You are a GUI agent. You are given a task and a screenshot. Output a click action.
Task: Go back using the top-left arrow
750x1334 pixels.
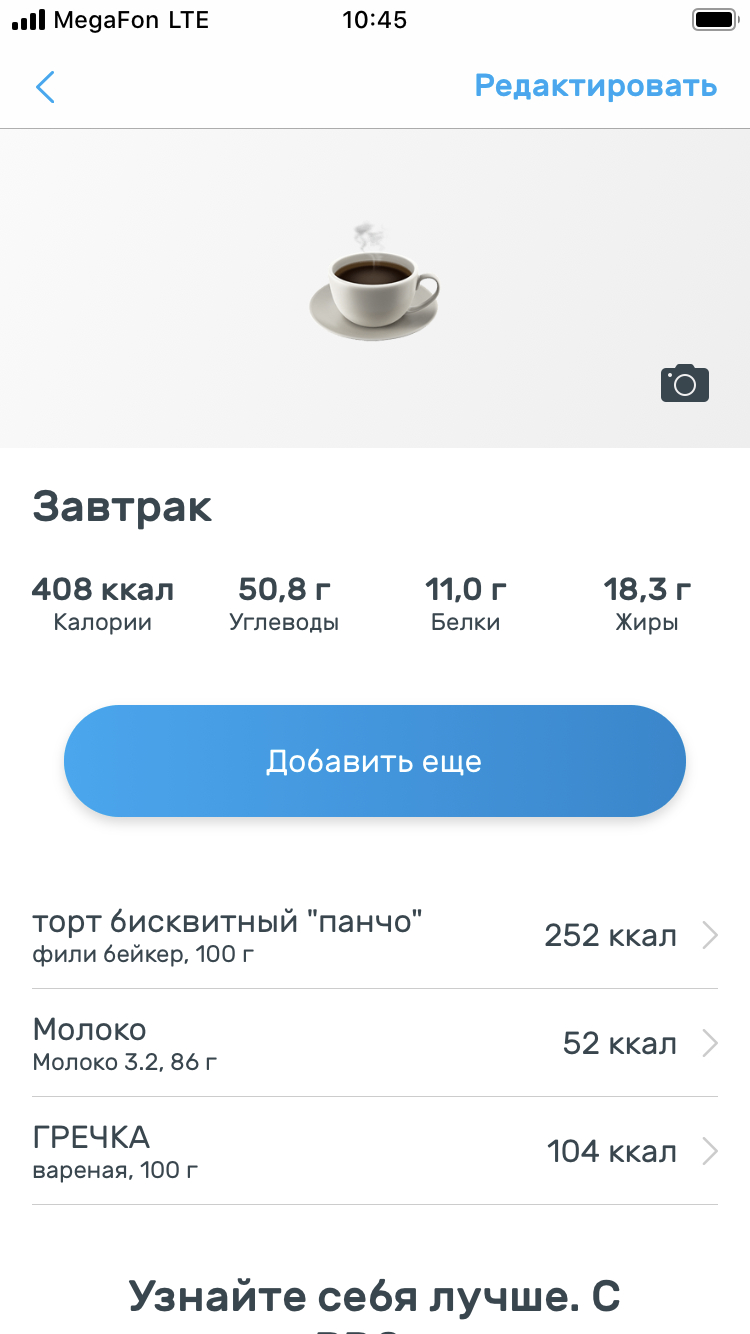[x=45, y=87]
